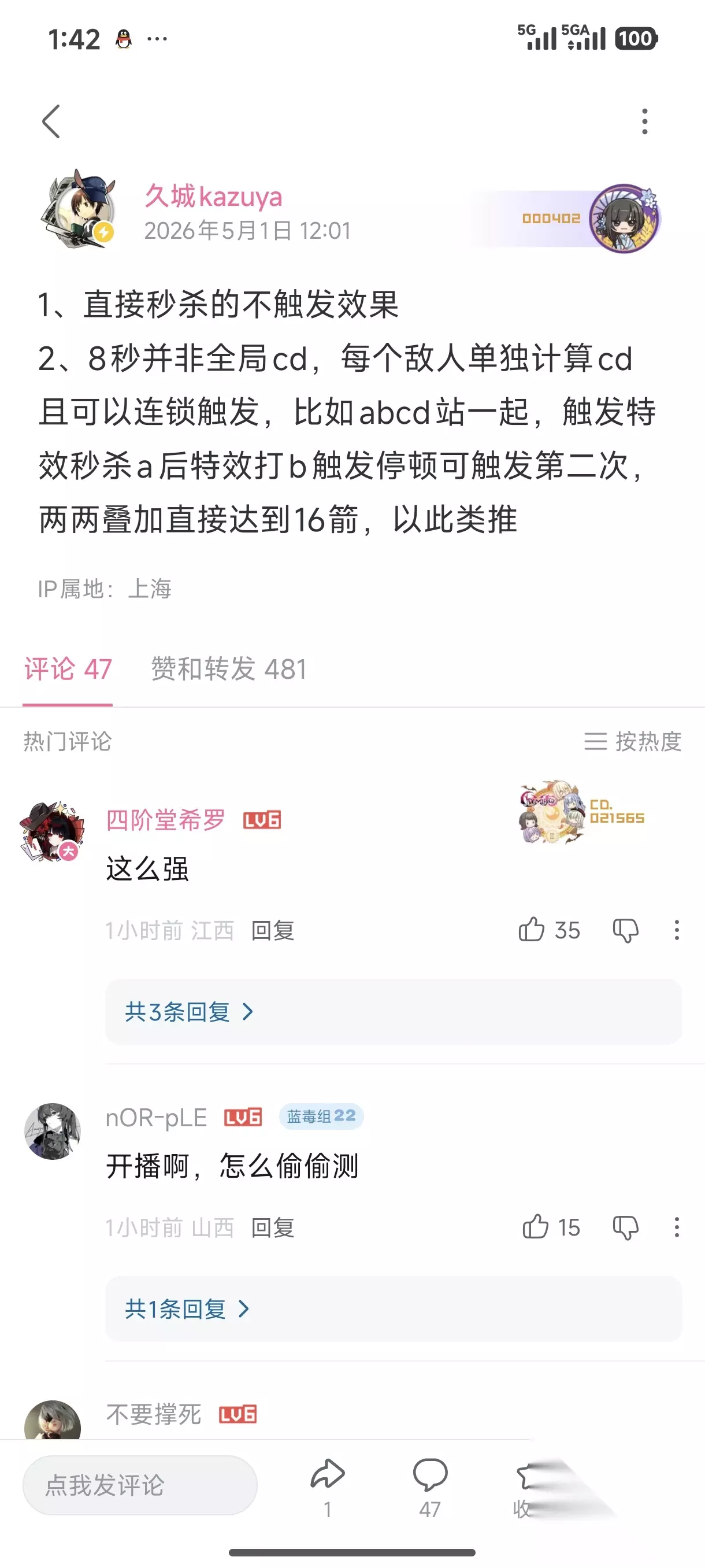705x1568 pixels.
Task: Open more options on nOR-pLE's comment
Action: 677,1227
